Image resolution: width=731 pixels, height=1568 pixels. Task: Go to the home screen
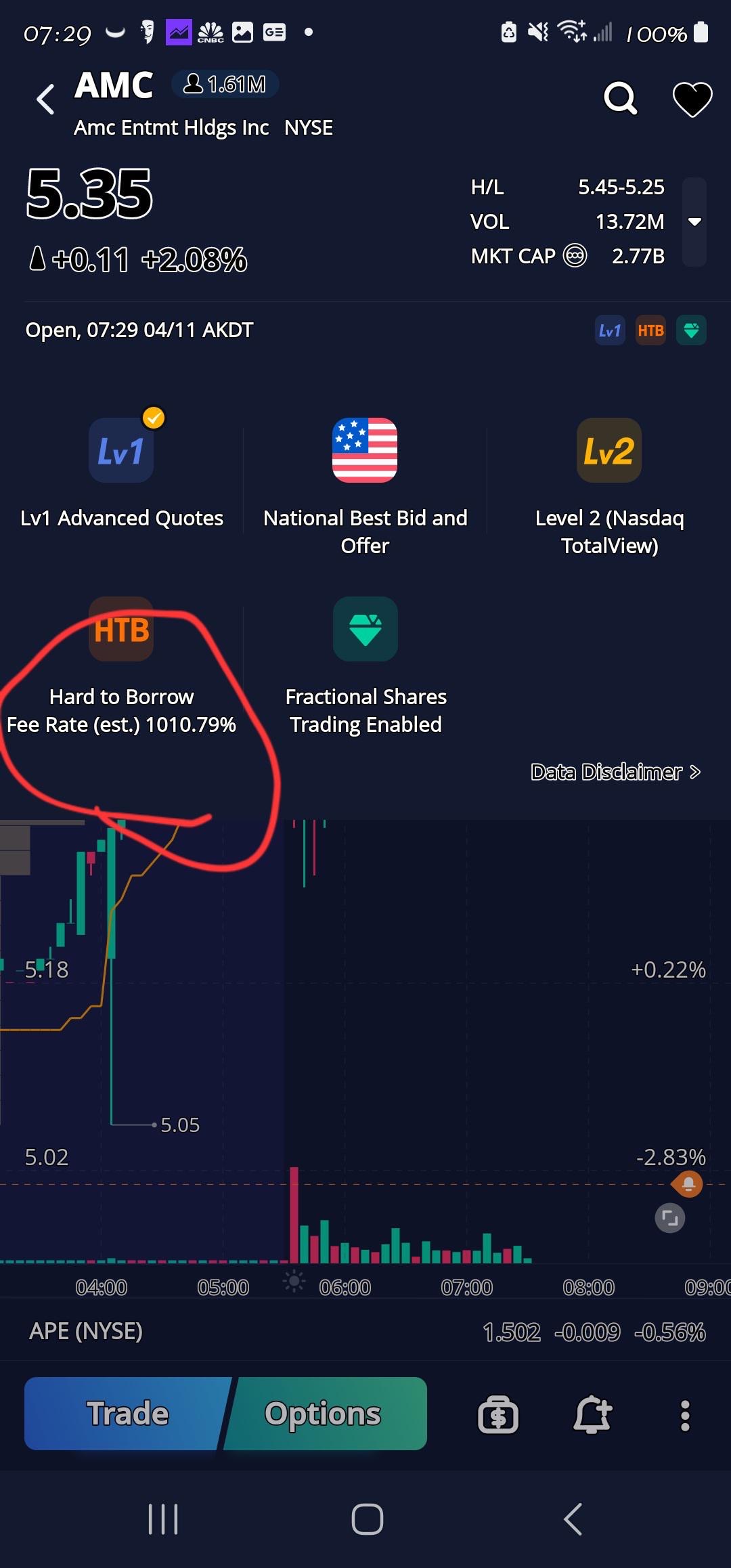[x=368, y=1519]
